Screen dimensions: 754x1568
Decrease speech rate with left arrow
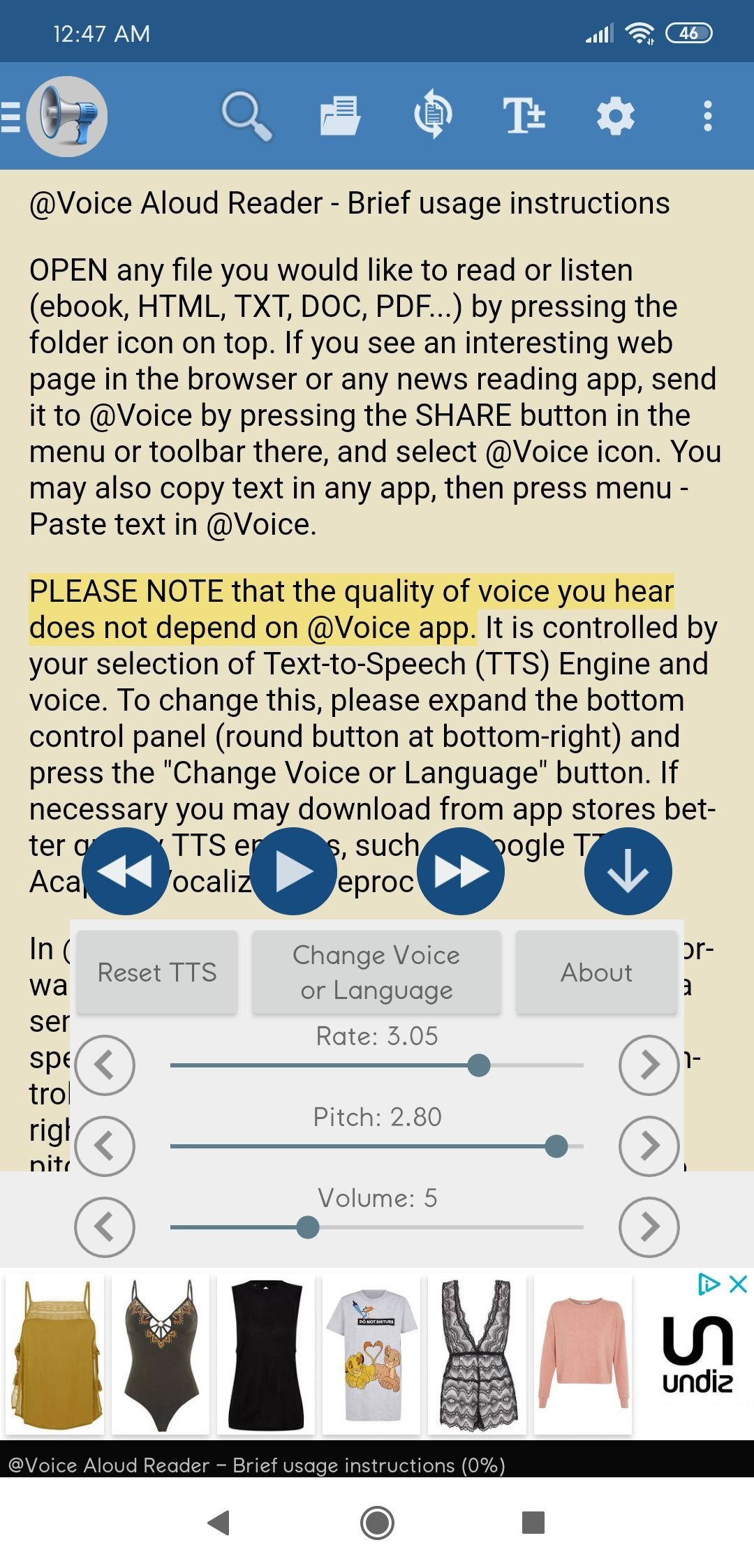(105, 1065)
